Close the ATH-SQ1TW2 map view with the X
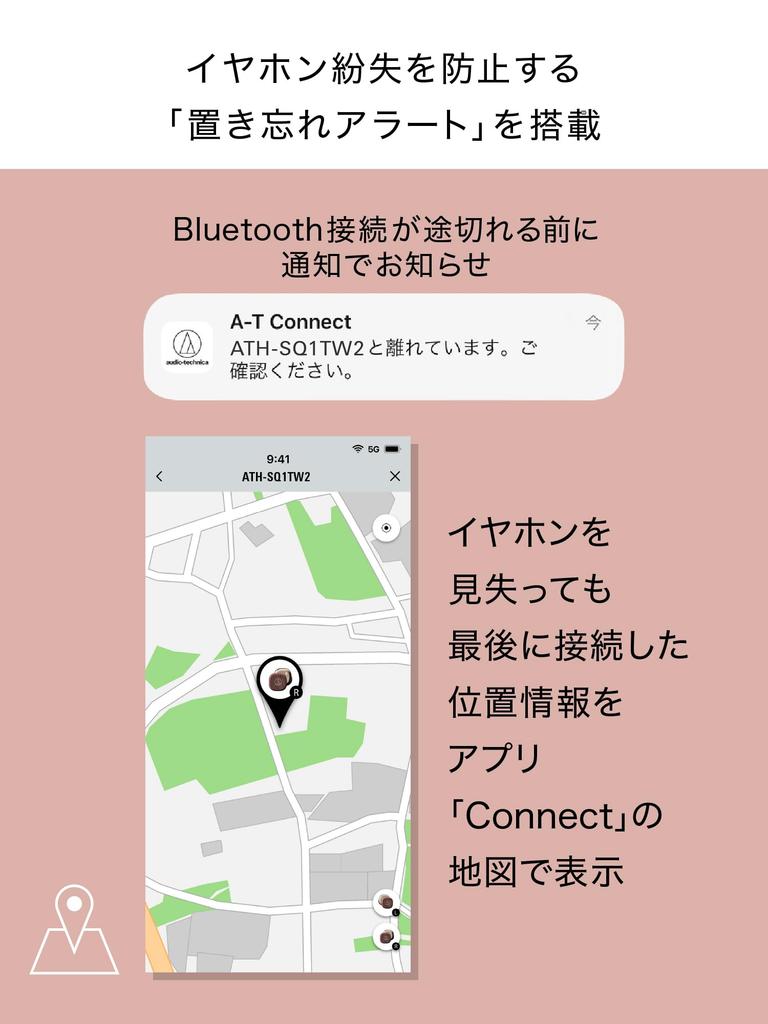This screenshot has width=768, height=1024. 395,476
